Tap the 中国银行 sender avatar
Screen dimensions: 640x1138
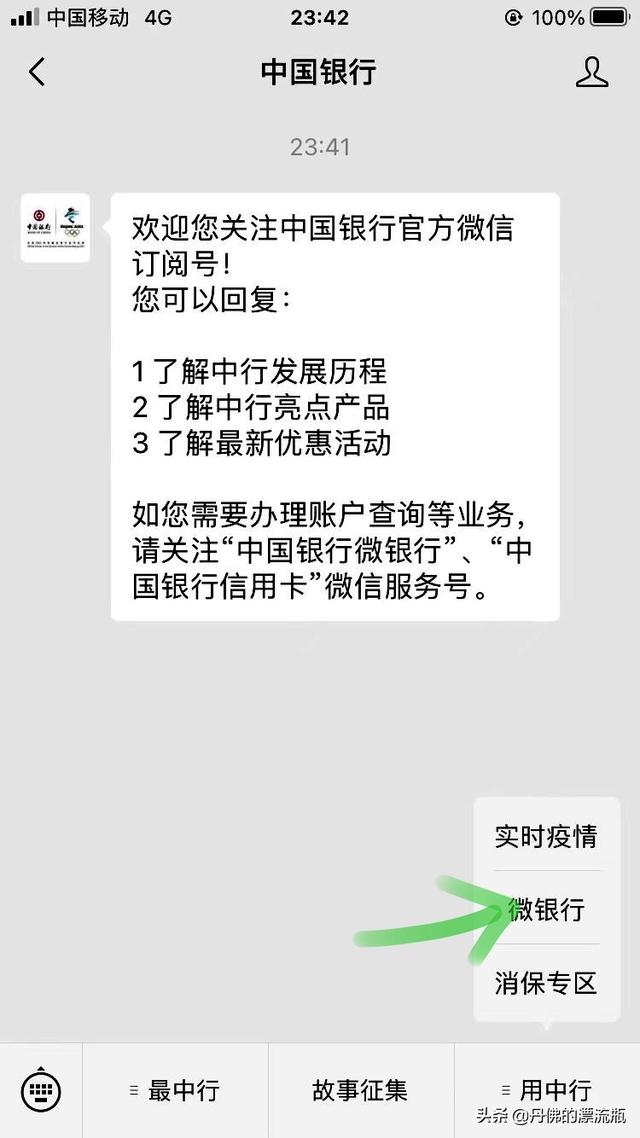point(55,228)
